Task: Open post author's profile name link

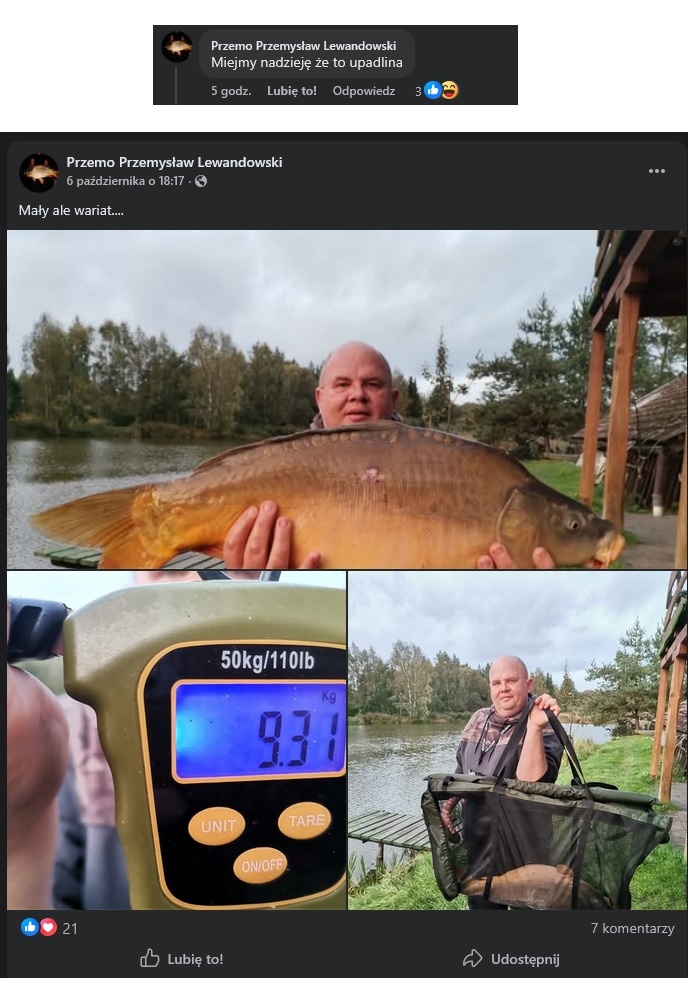Action: click(x=174, y=162)
